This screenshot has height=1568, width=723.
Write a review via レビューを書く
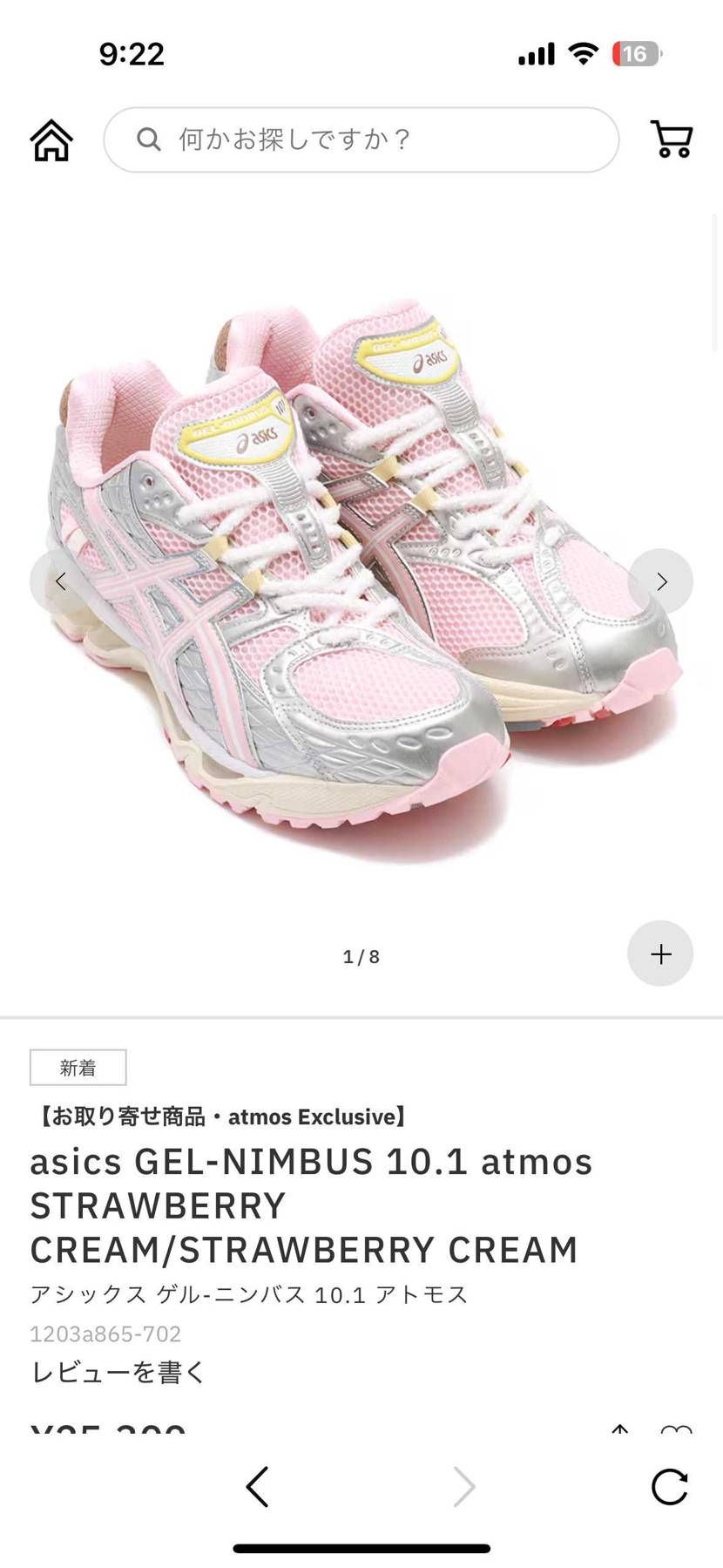point(118,1373)
